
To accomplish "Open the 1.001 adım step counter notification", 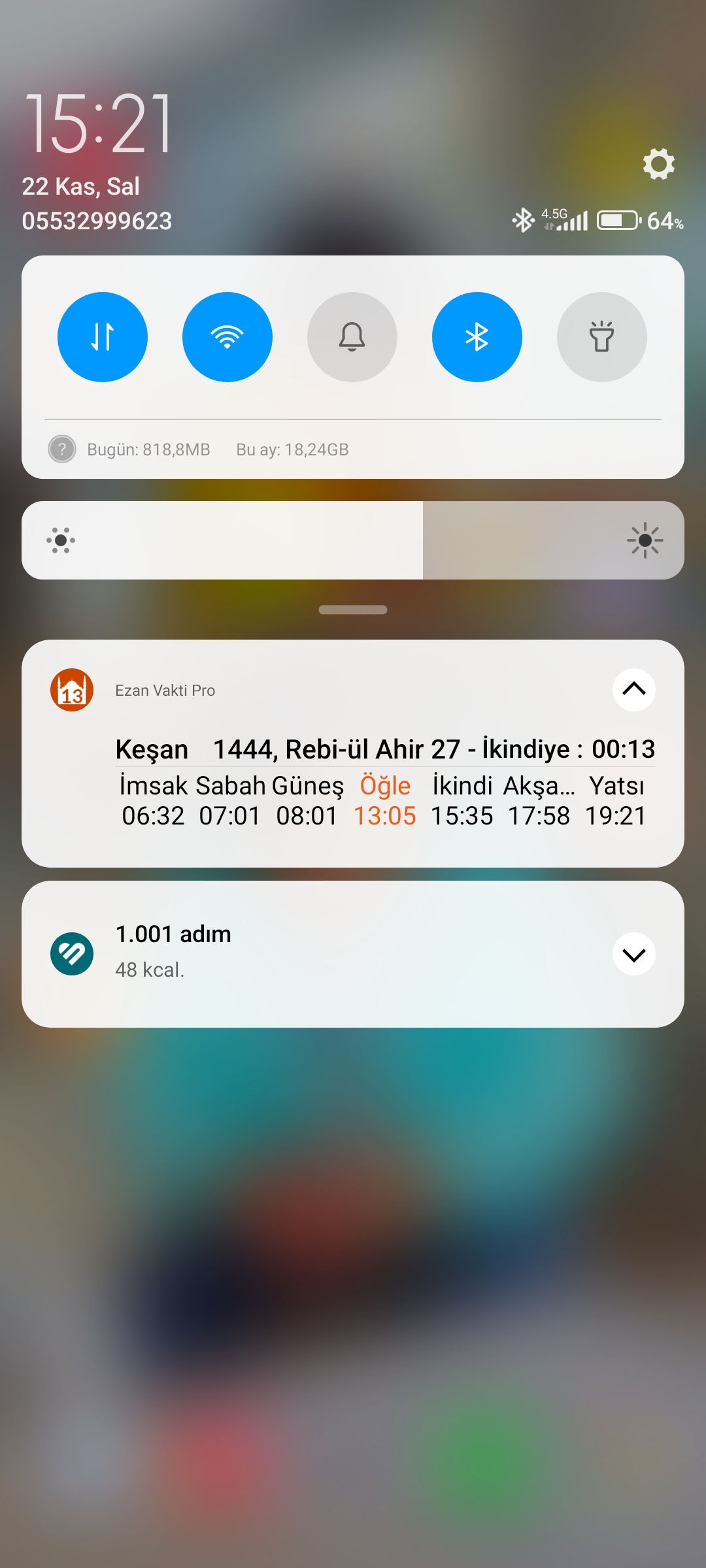I will click(353, 954).
